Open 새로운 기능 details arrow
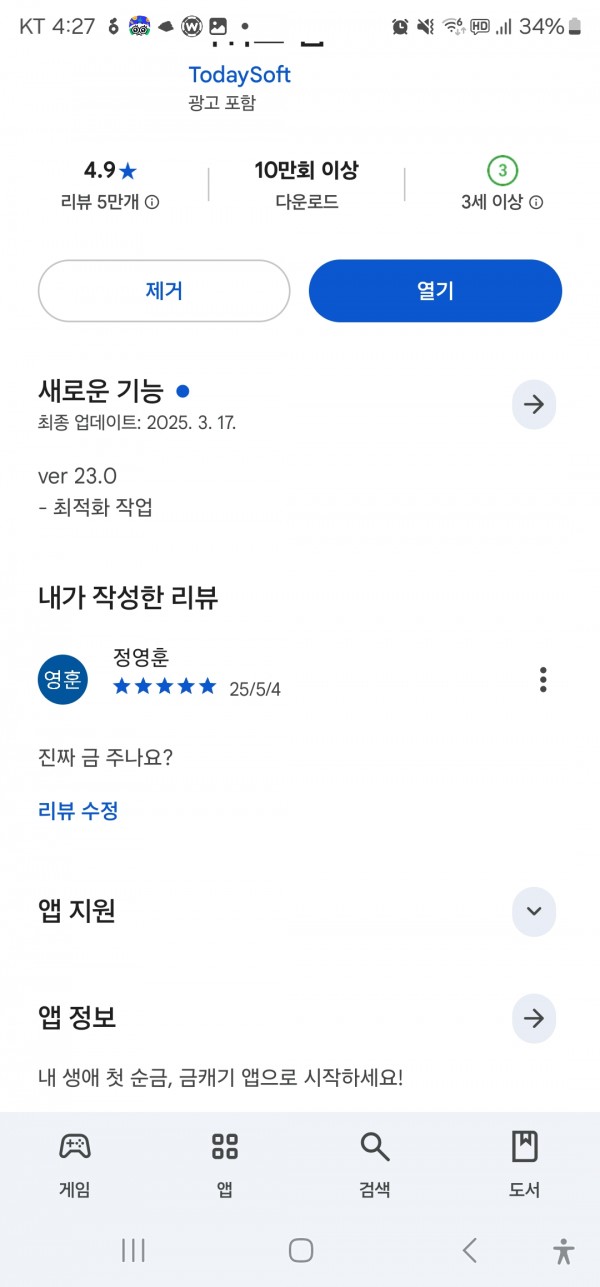 (x=534, y=404)
